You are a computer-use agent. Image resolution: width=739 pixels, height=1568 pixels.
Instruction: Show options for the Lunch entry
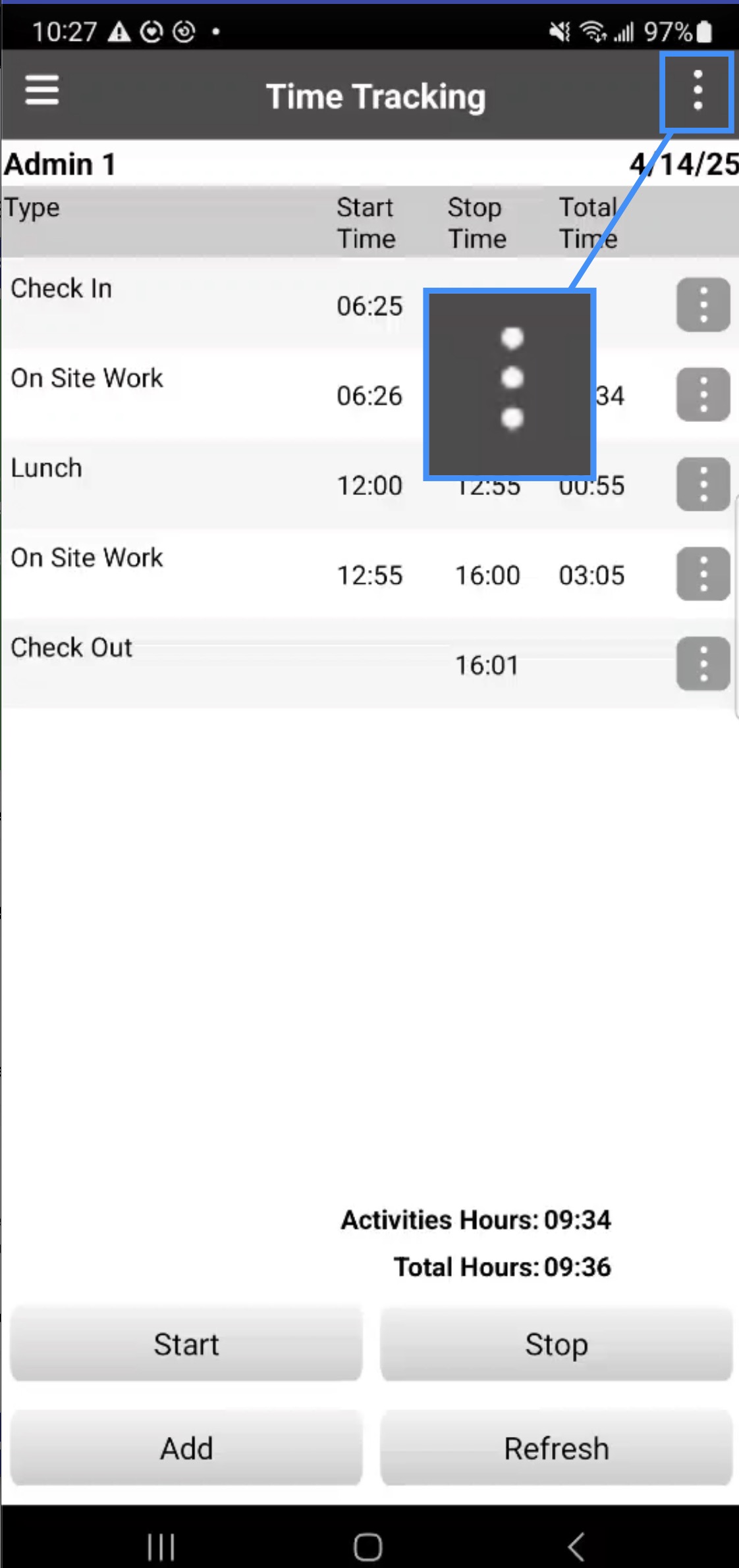703,484
